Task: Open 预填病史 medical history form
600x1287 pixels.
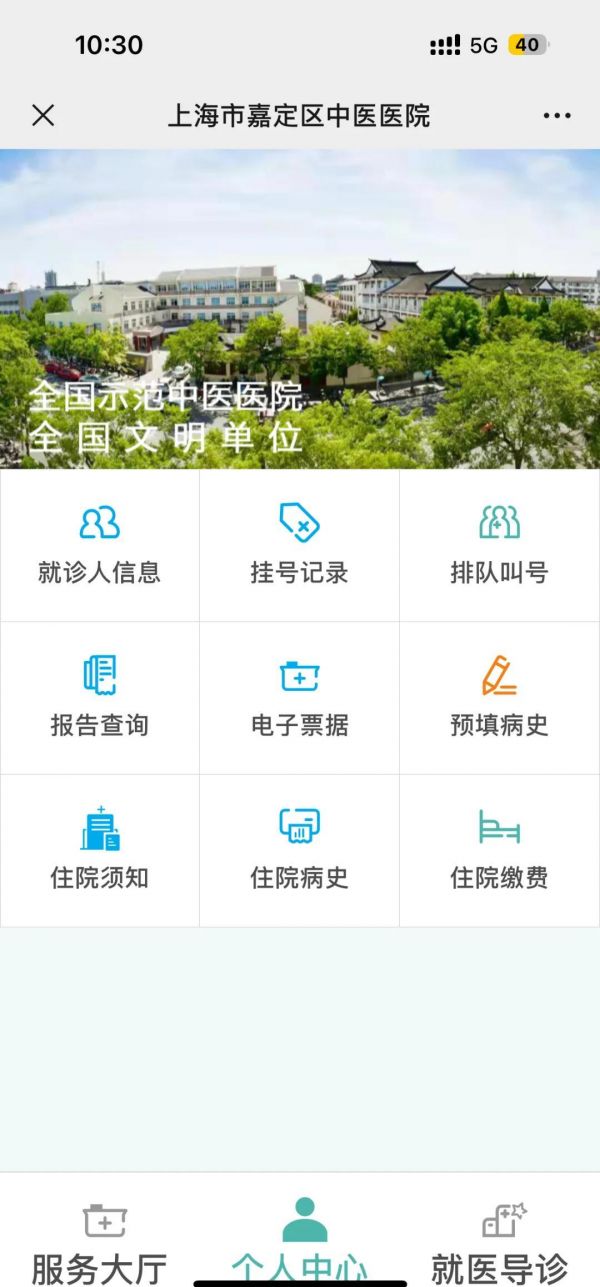Action: pyautogui.click(x=499, y=697)
